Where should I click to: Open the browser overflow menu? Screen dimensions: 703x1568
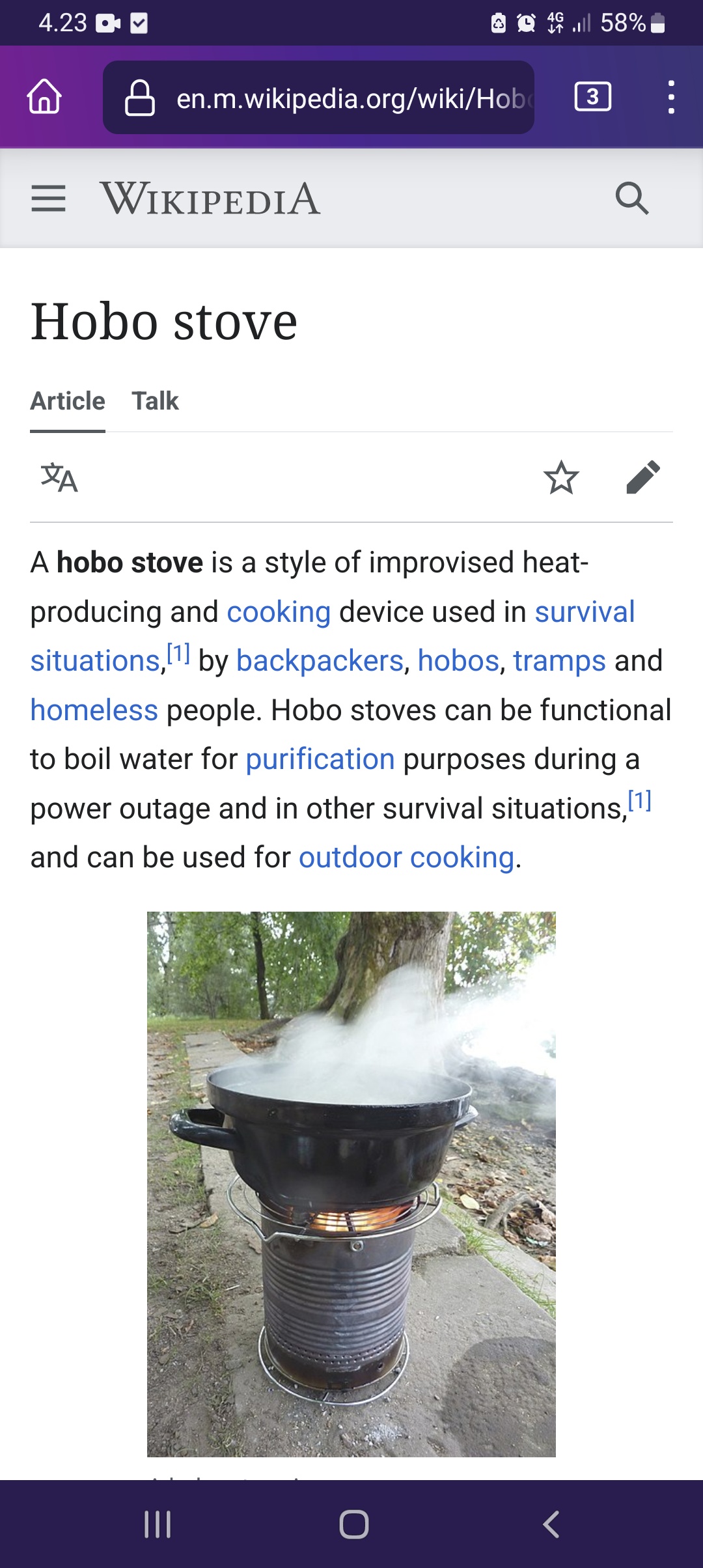[671, 97]
